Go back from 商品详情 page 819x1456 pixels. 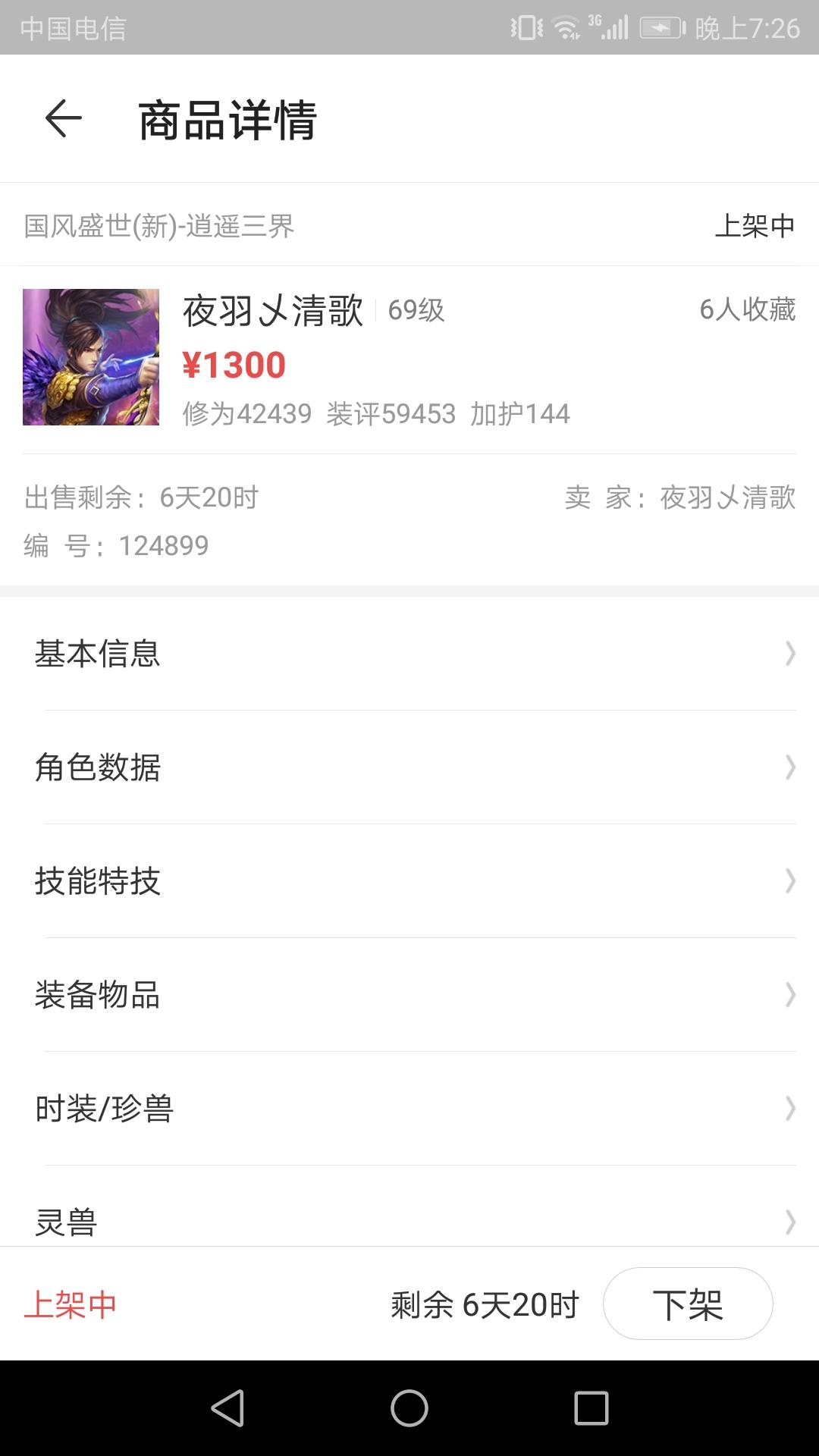[64, 119]
